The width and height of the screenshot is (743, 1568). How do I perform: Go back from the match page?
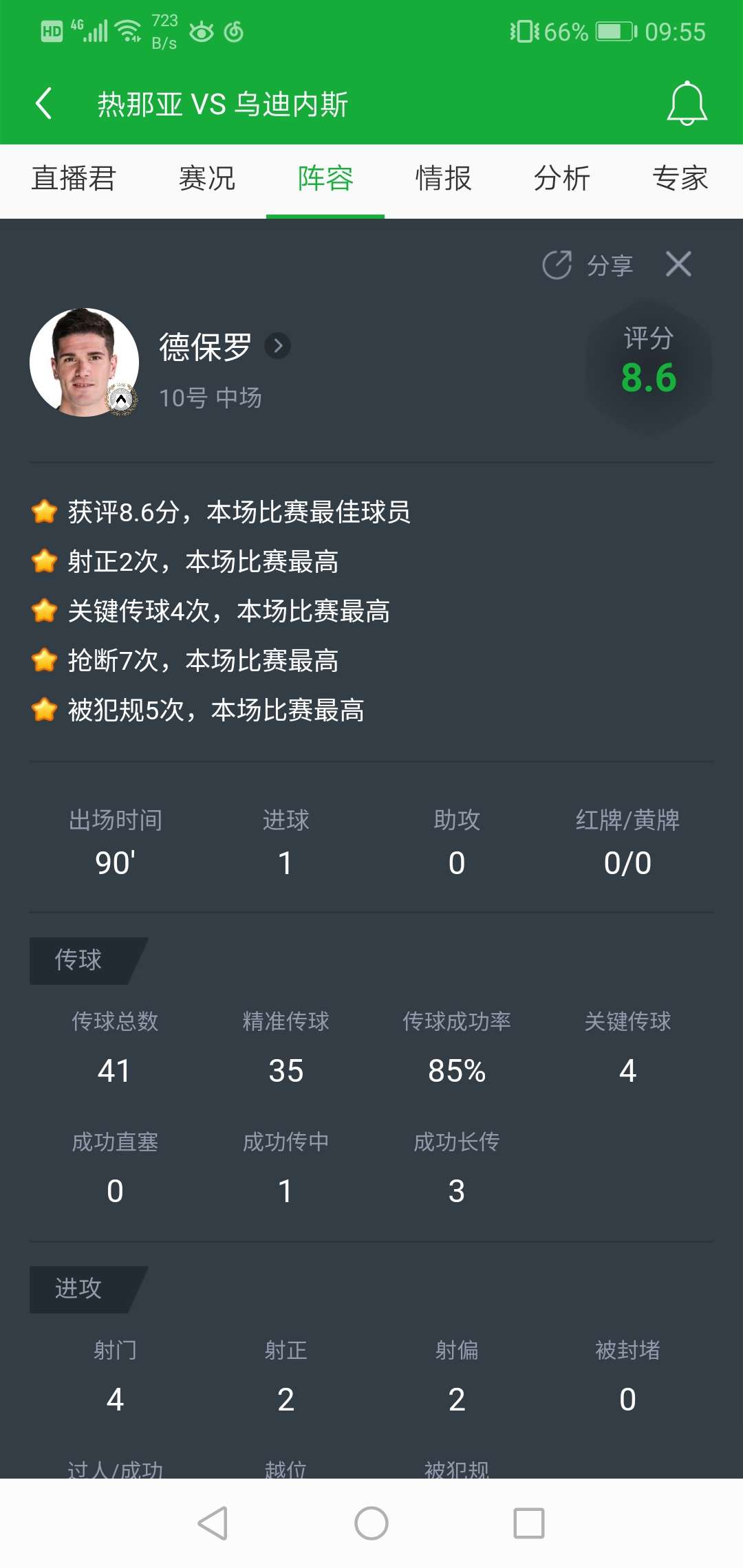click(x=44, y=104)
